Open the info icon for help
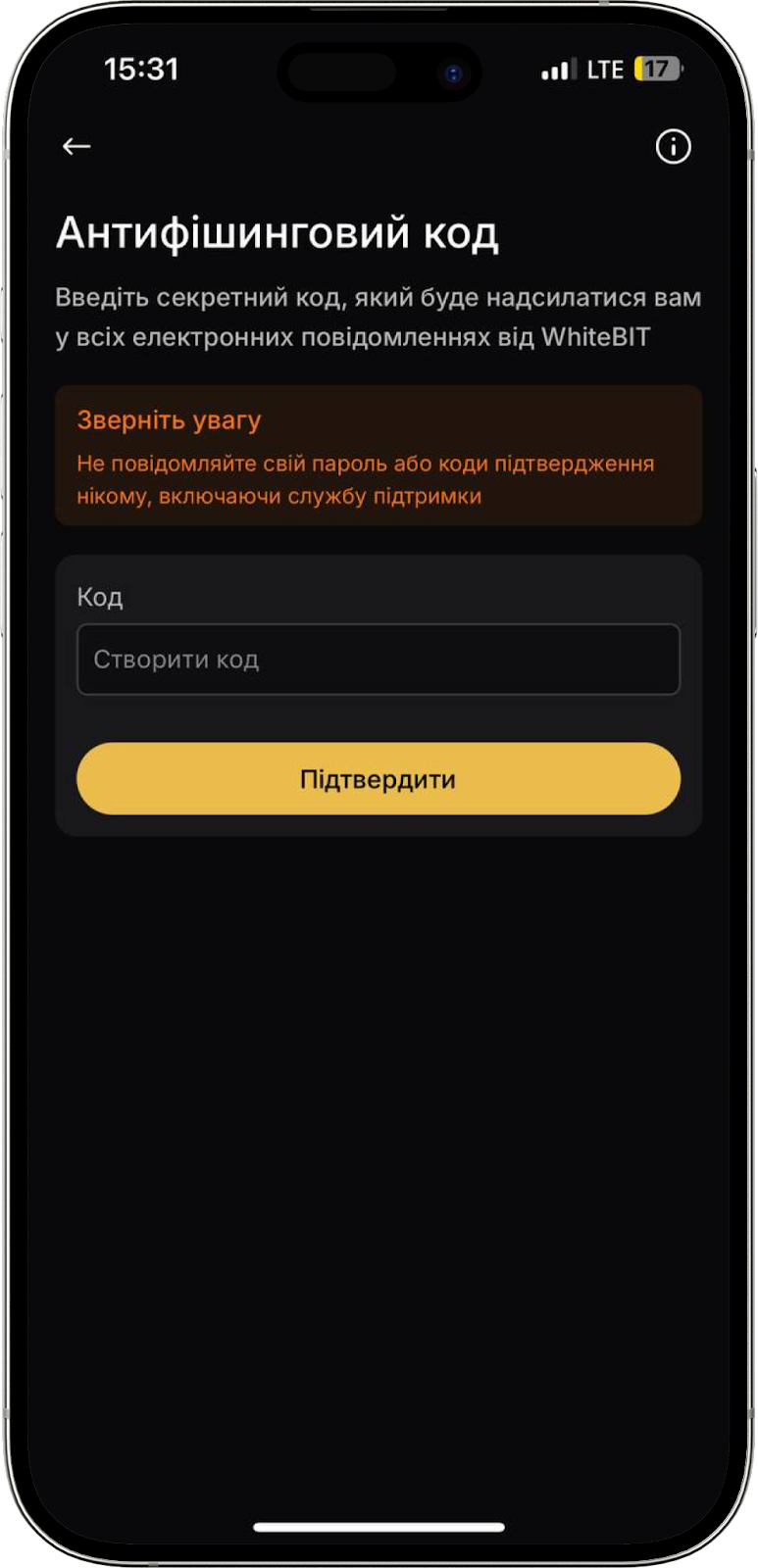This screenshot has width=758, height=1568. [673, 147]
